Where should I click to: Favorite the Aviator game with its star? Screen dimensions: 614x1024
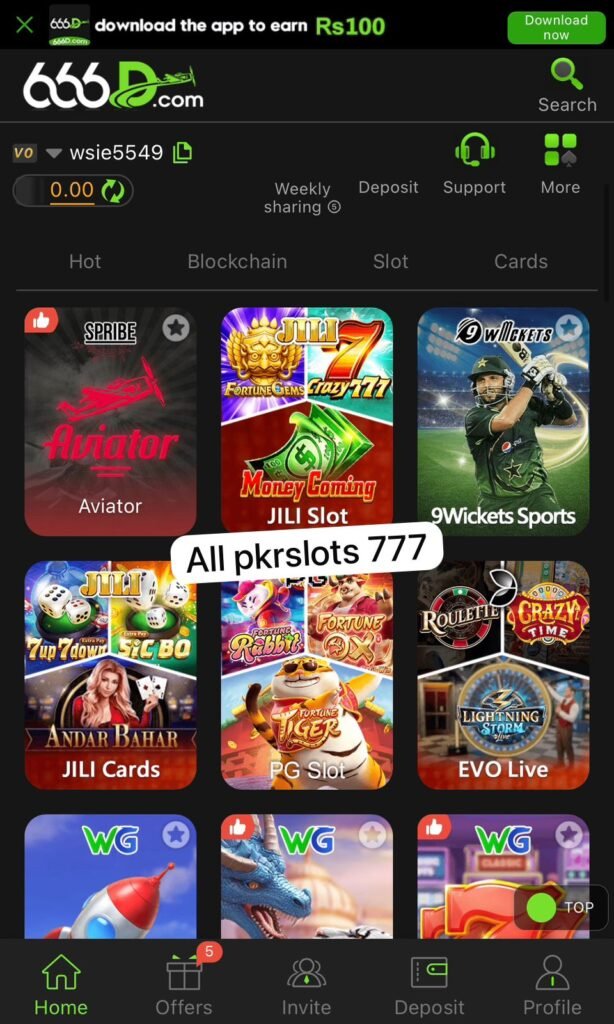pos(176,328)
